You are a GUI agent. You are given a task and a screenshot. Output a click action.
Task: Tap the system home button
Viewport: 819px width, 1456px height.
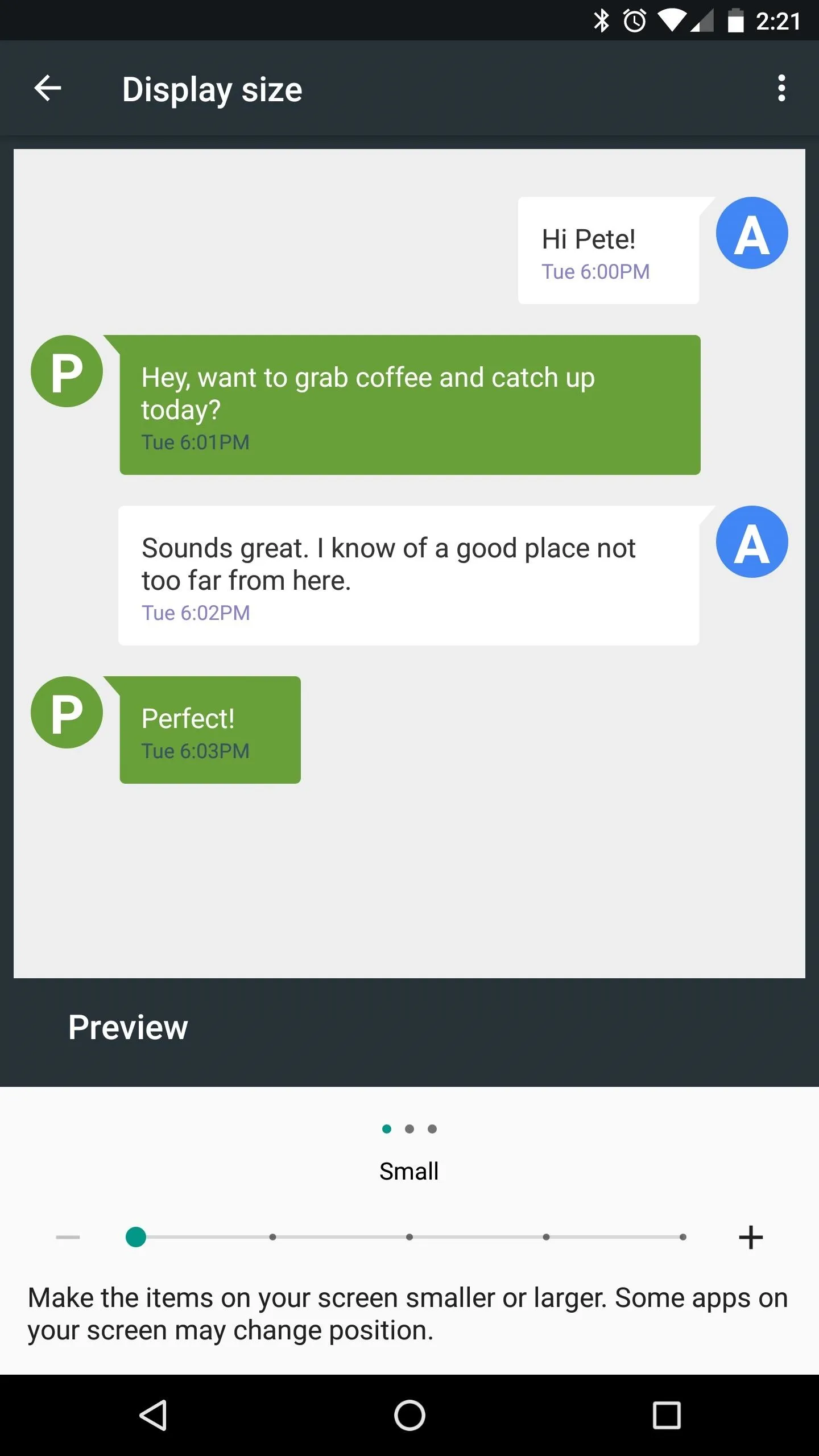[x=409, y=1416]
